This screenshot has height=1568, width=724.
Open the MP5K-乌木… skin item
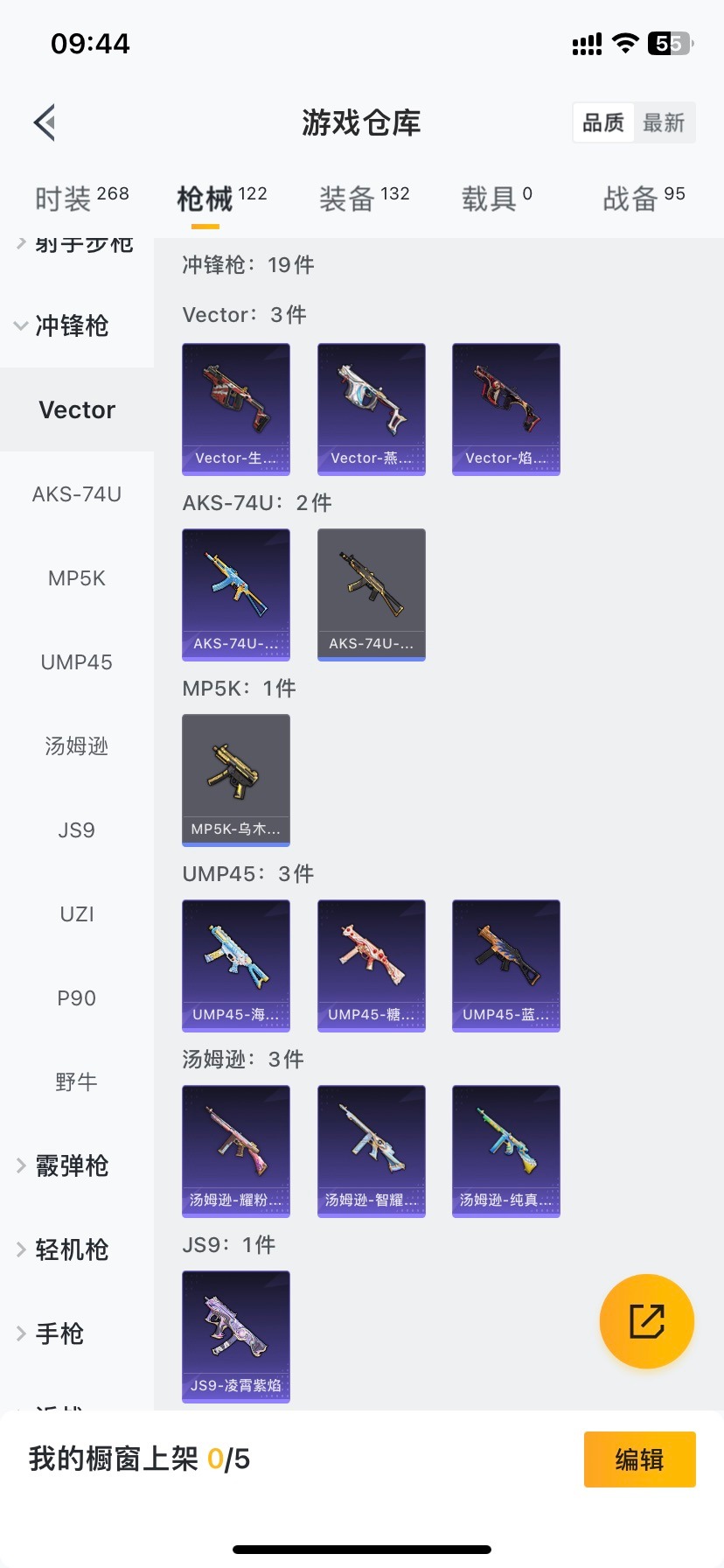(x=236, y=780)
